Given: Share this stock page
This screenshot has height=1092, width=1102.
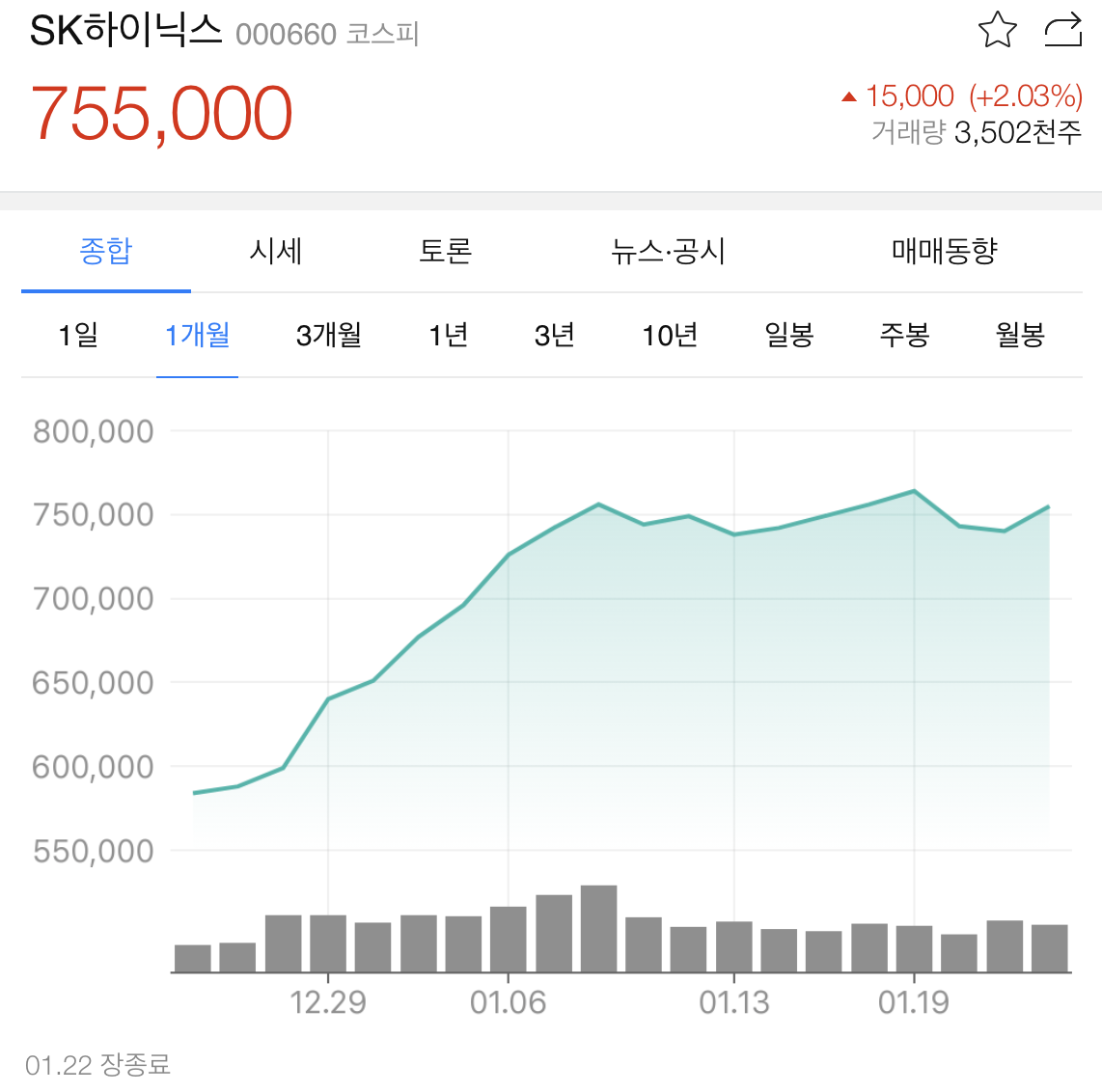Looking at the screenshot, I should pyautogui.click(x=1063, y=31).
